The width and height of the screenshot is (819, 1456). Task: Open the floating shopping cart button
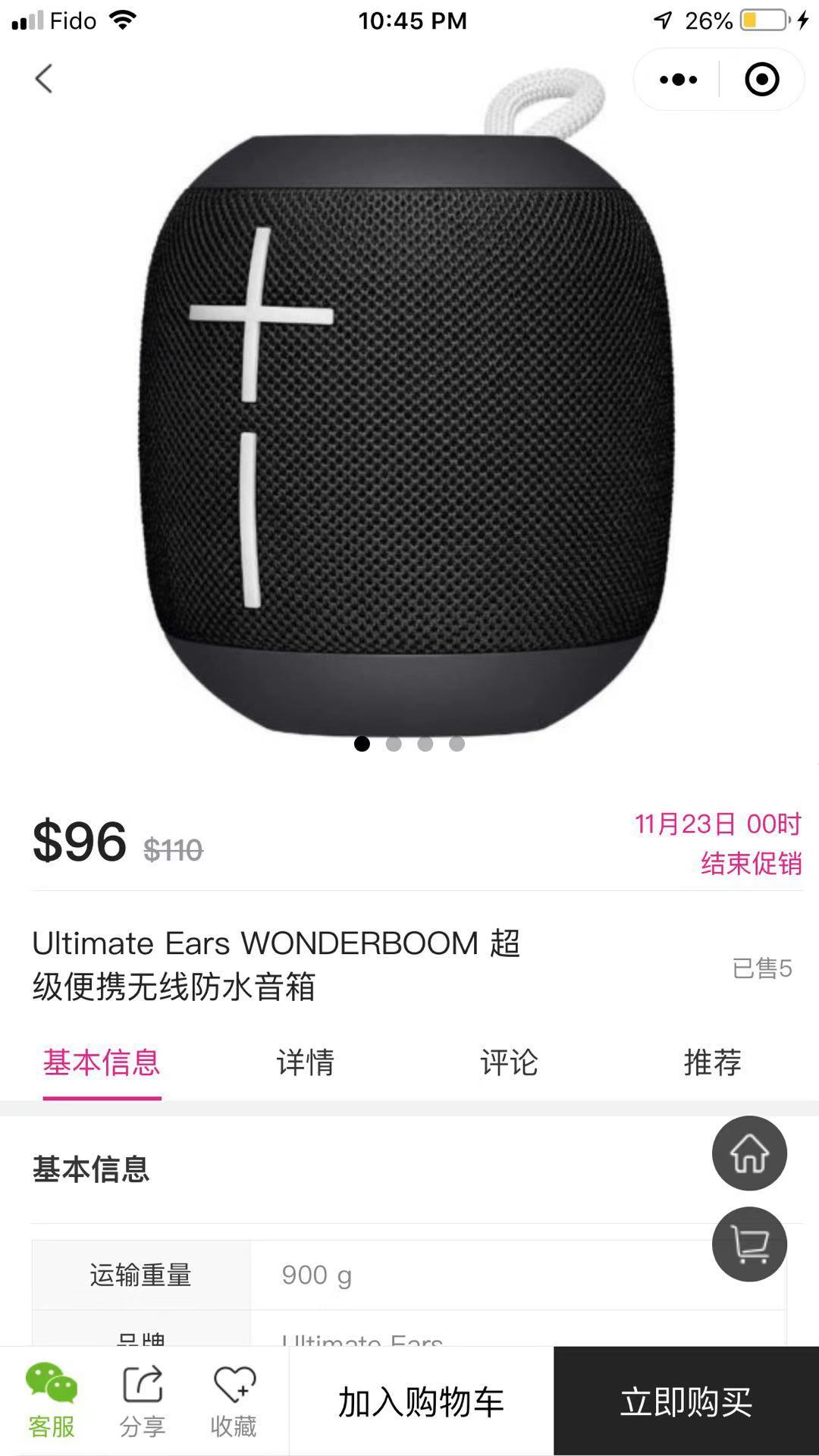pyautogui.click(x=749, y=1244)
